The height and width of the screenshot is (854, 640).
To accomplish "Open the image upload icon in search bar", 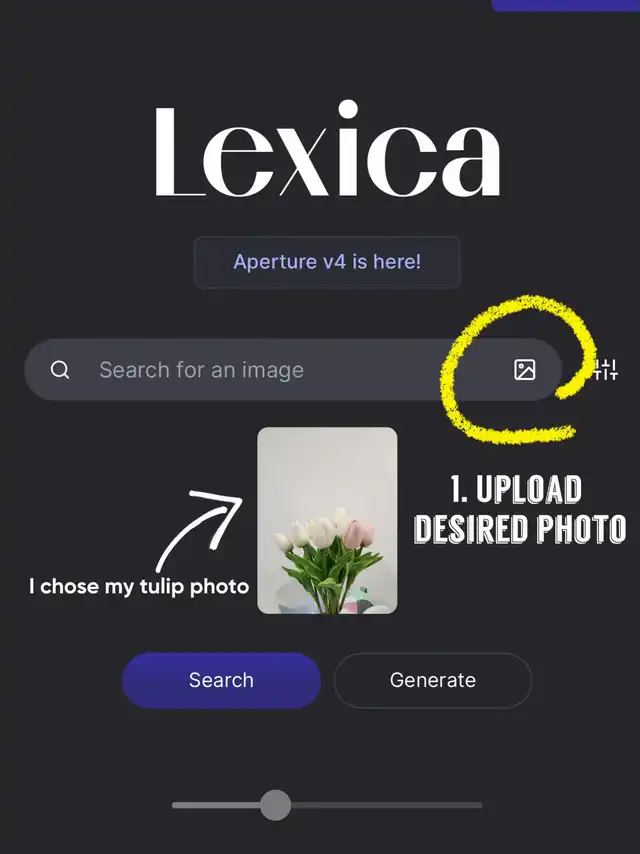I will [x=525, y=370].
